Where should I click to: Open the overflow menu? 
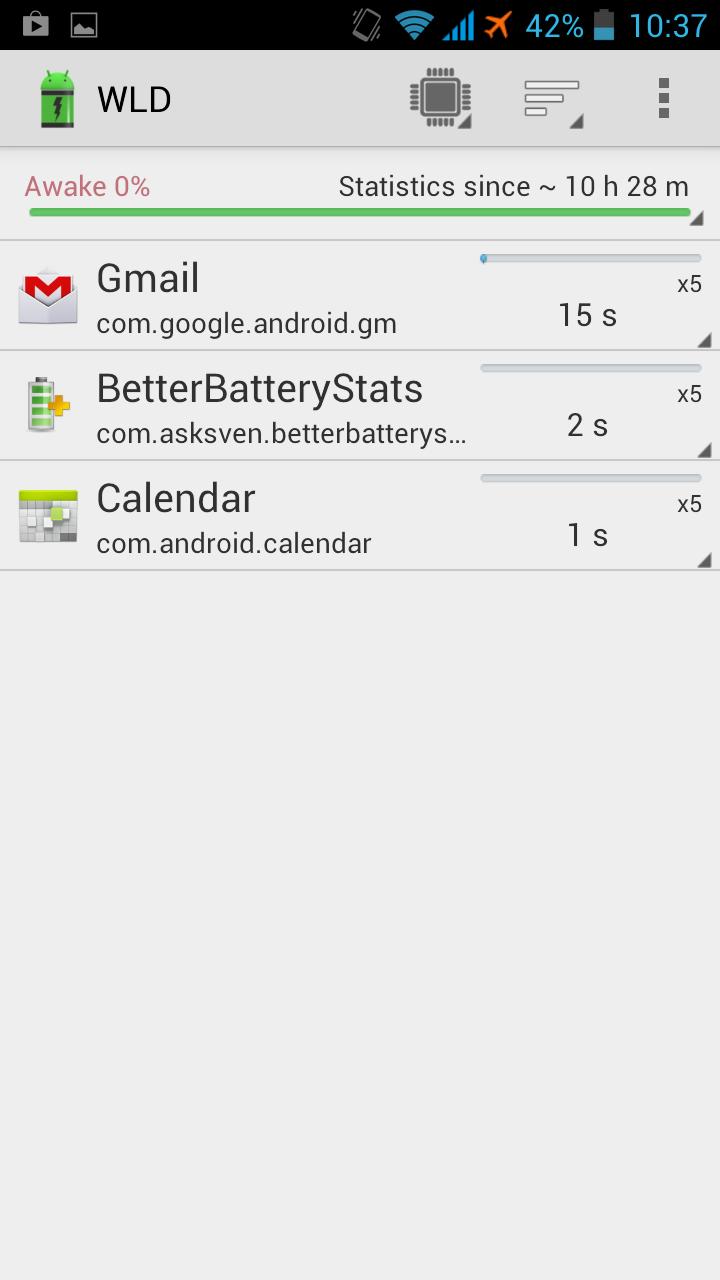pyautogui.click(x=663, y=99)
